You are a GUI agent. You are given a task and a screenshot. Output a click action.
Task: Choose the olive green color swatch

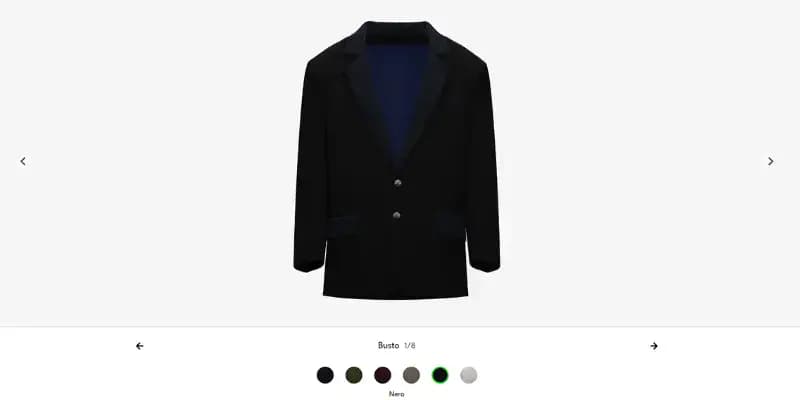(x=353, y=375)
